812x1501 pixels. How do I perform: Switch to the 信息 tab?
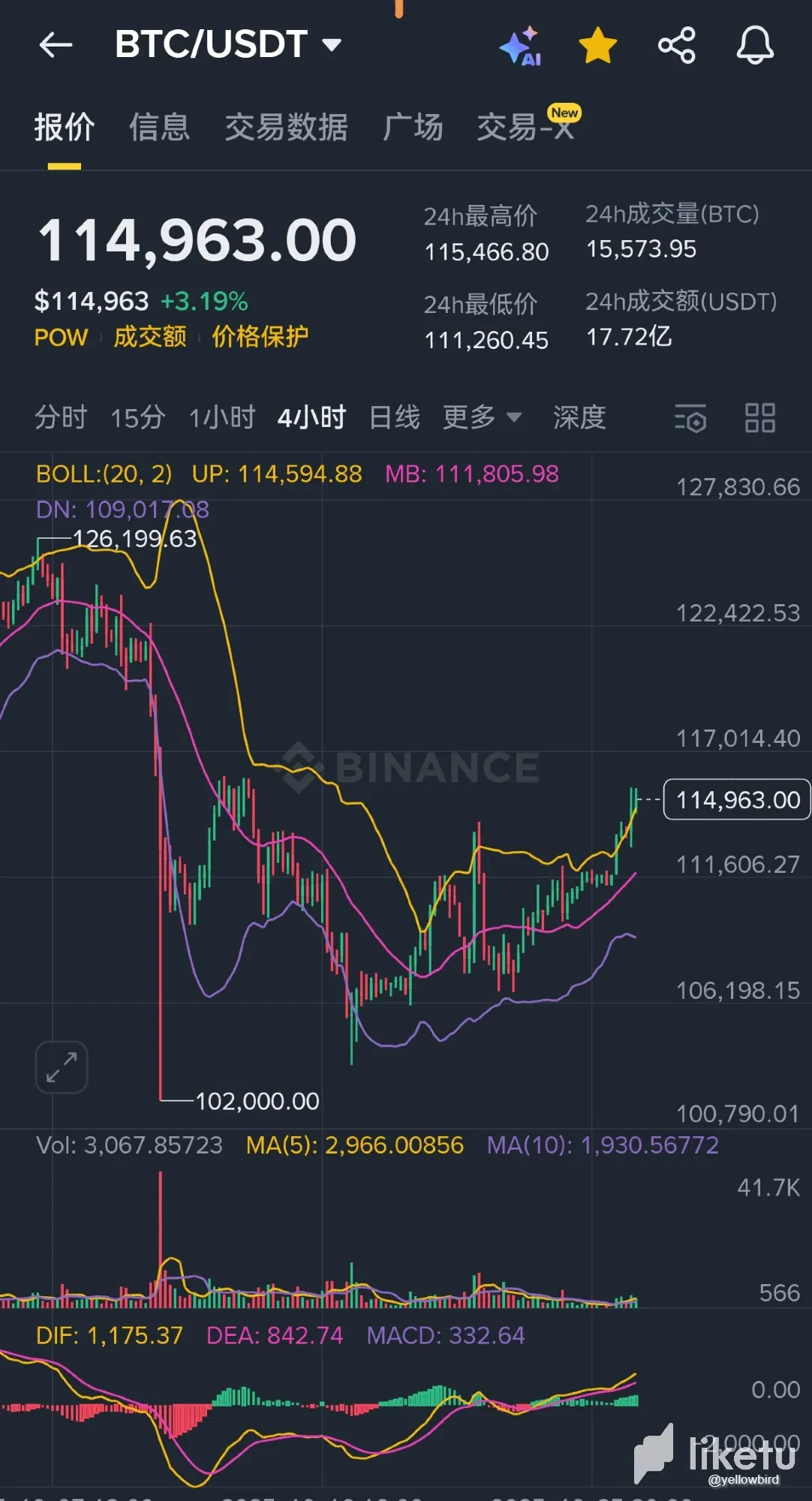159,128
